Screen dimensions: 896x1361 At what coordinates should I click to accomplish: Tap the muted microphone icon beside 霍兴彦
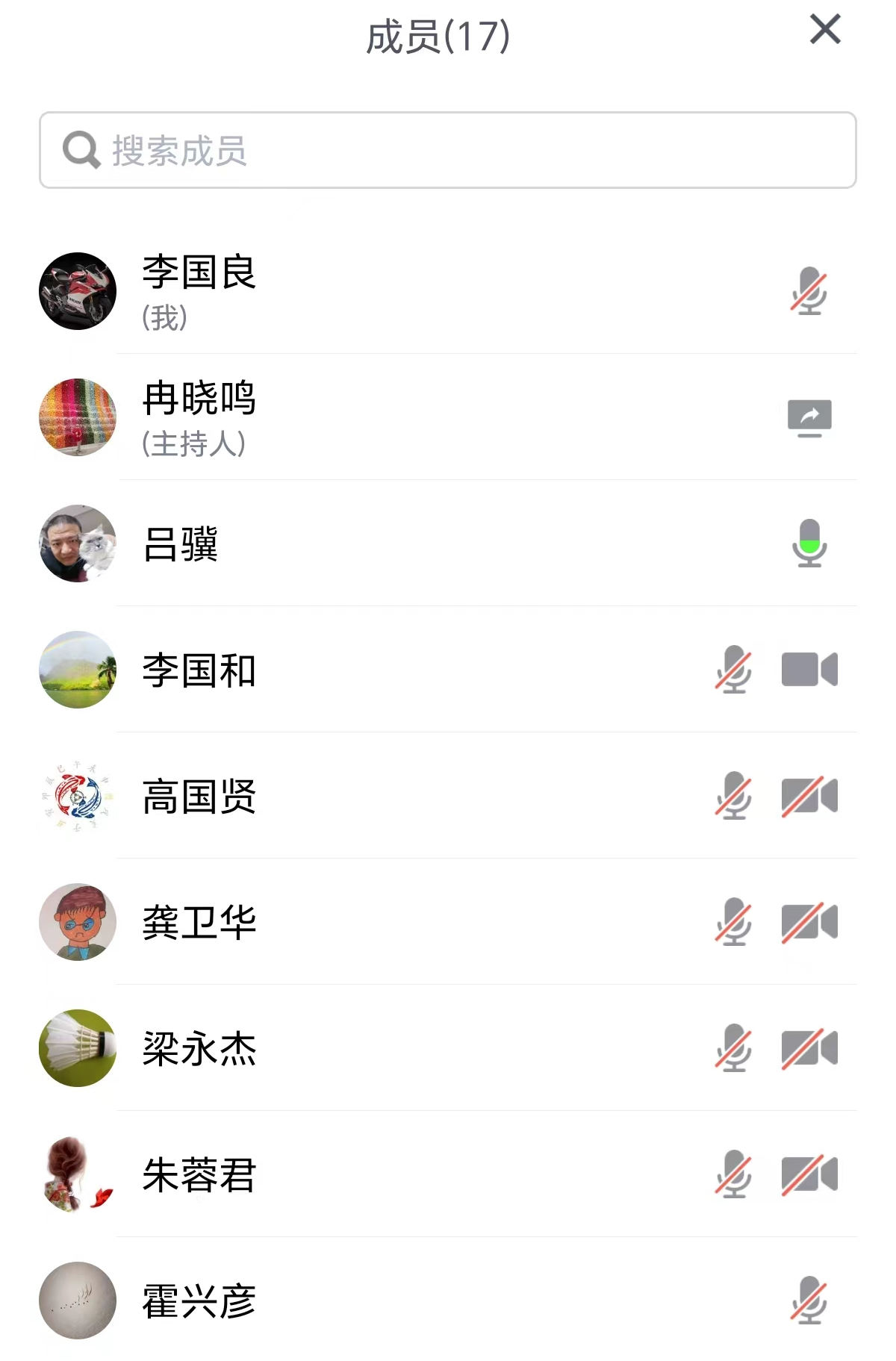809,1301
